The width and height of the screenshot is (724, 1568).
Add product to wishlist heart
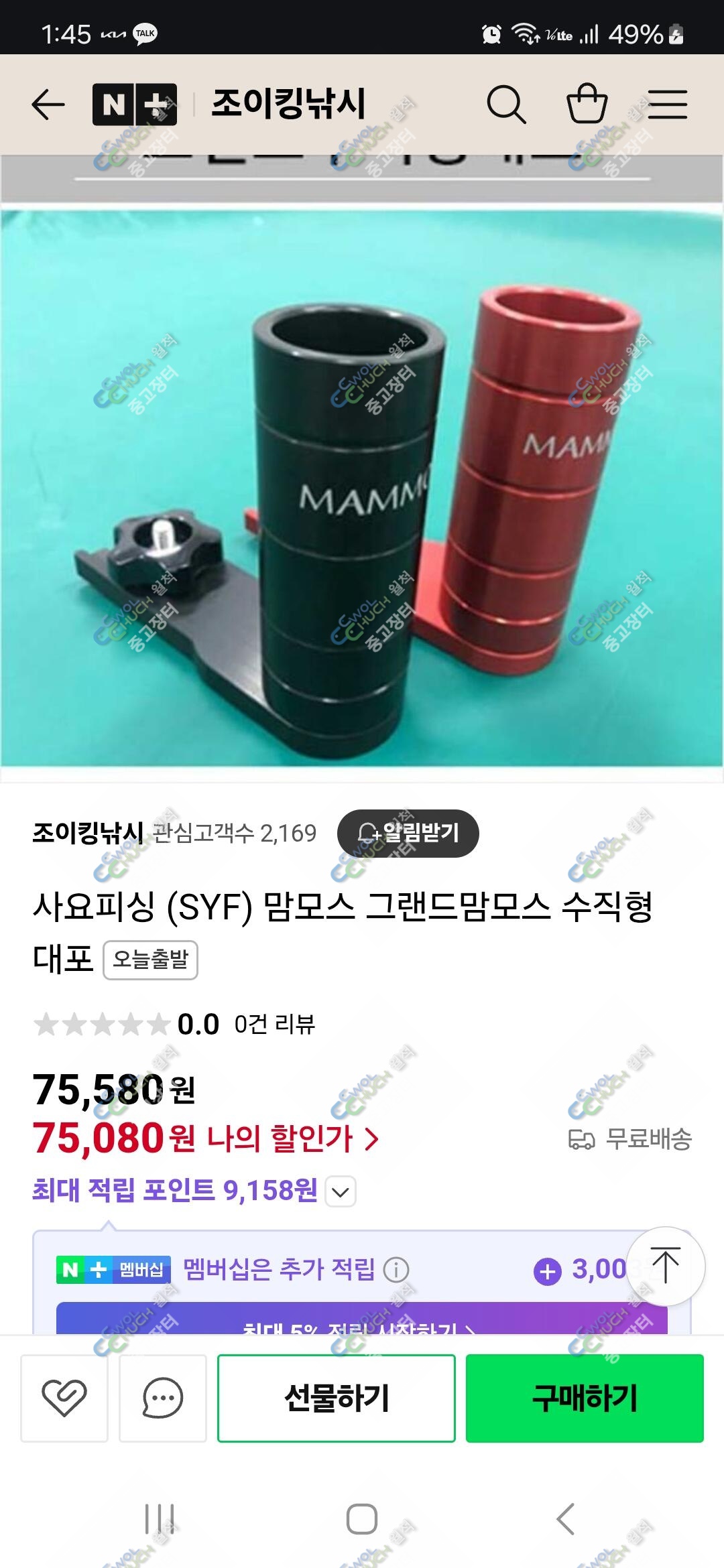[x=64, y=1398]
